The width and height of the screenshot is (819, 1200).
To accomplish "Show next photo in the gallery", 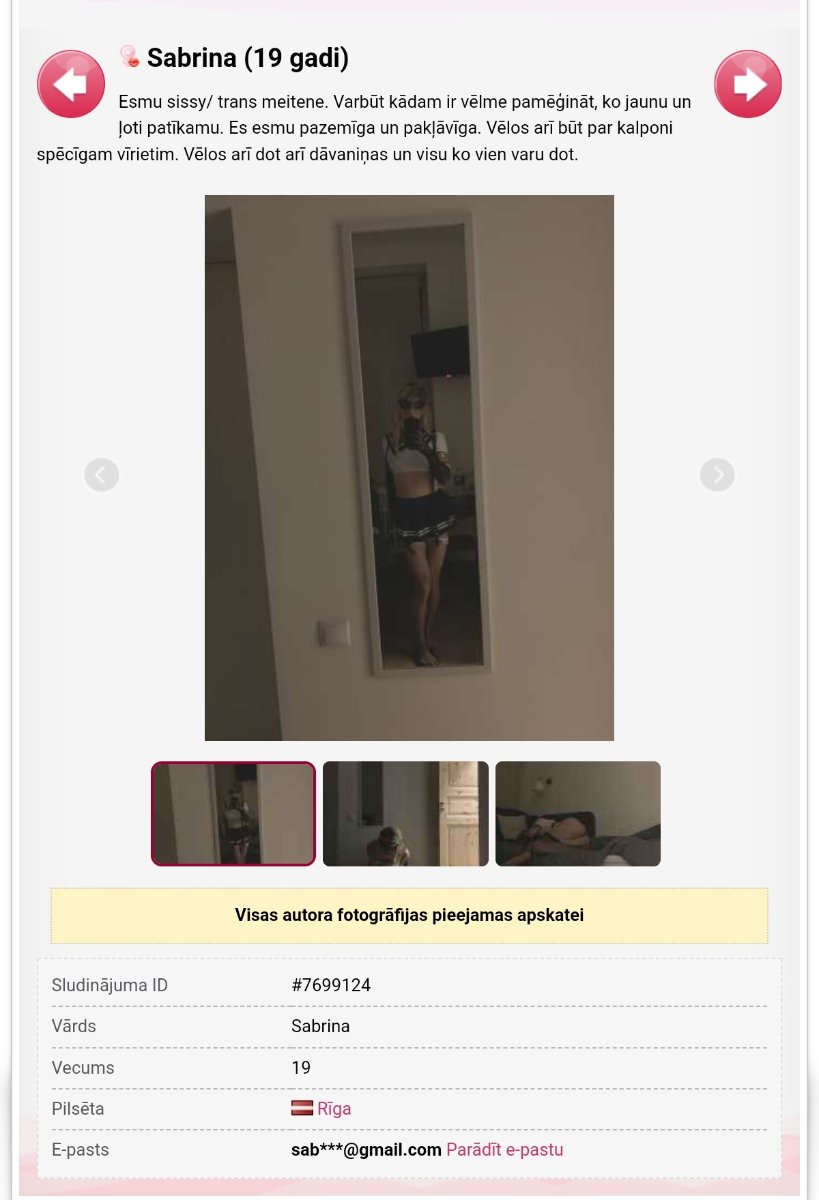I will point(716,475).
